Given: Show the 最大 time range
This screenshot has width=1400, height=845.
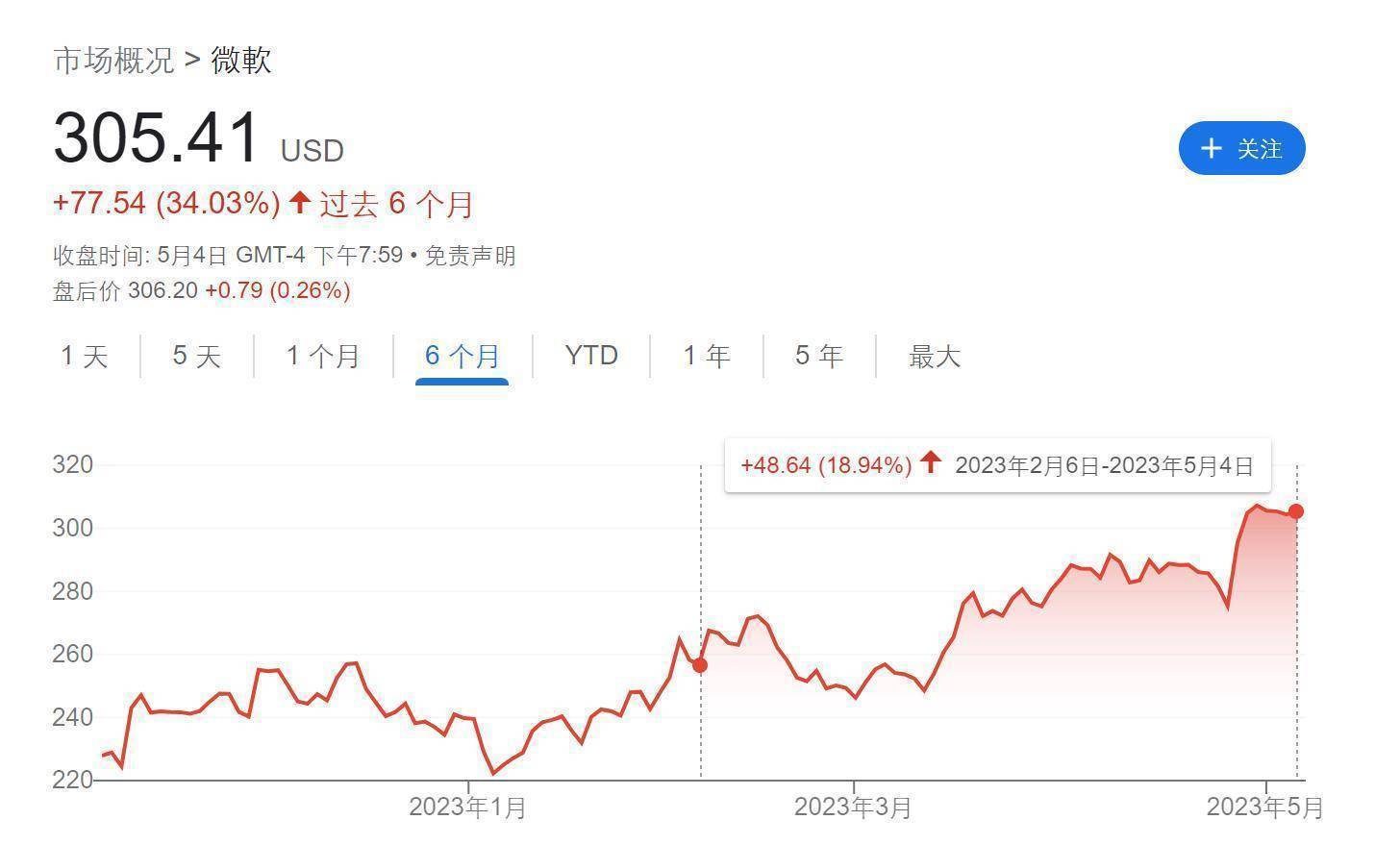Looking at the screenshot, I should pos(934,357).
